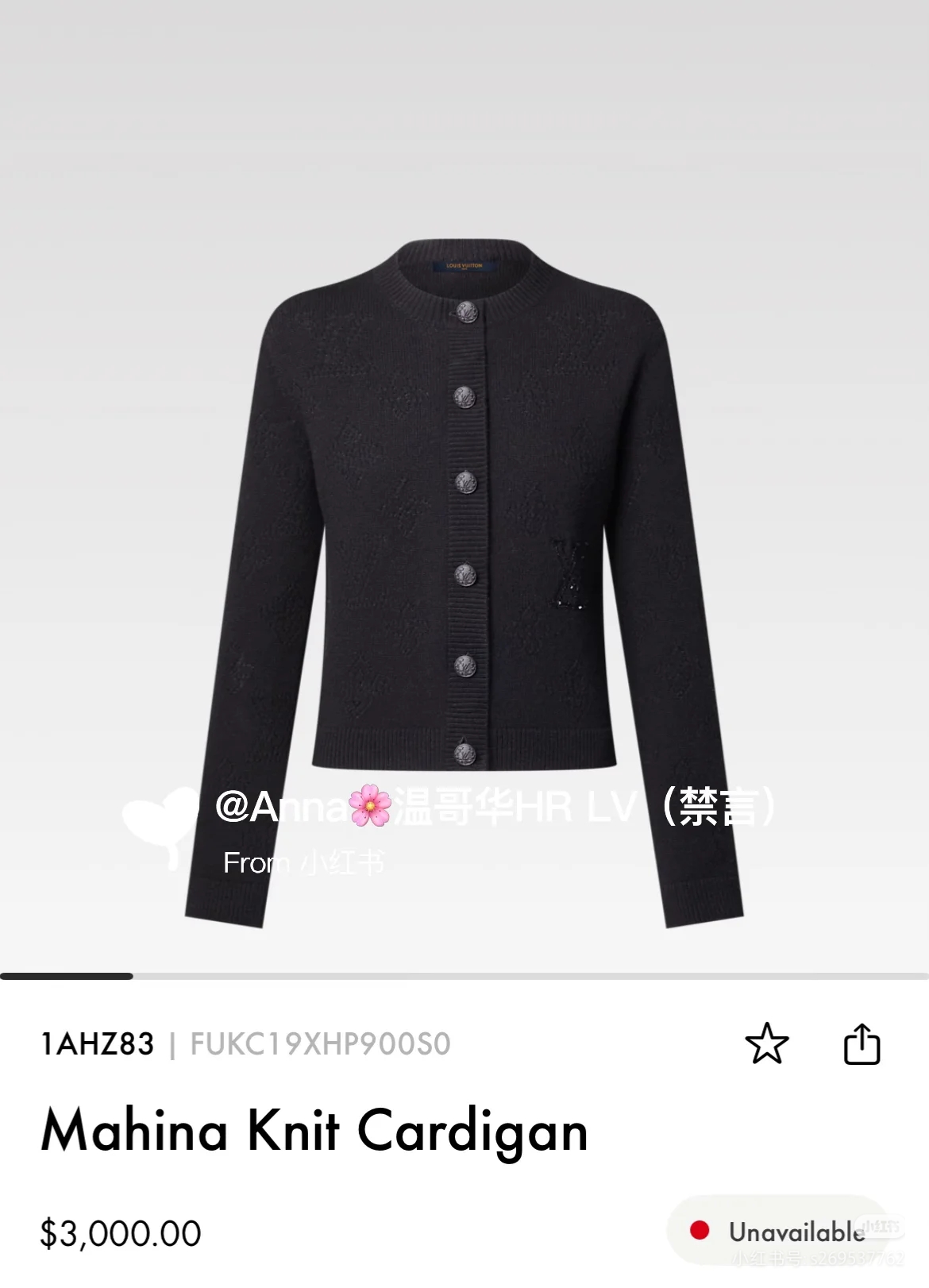
Task: Add Mahina Knit Cardigan to favorites star
Action: point(766,1043)
